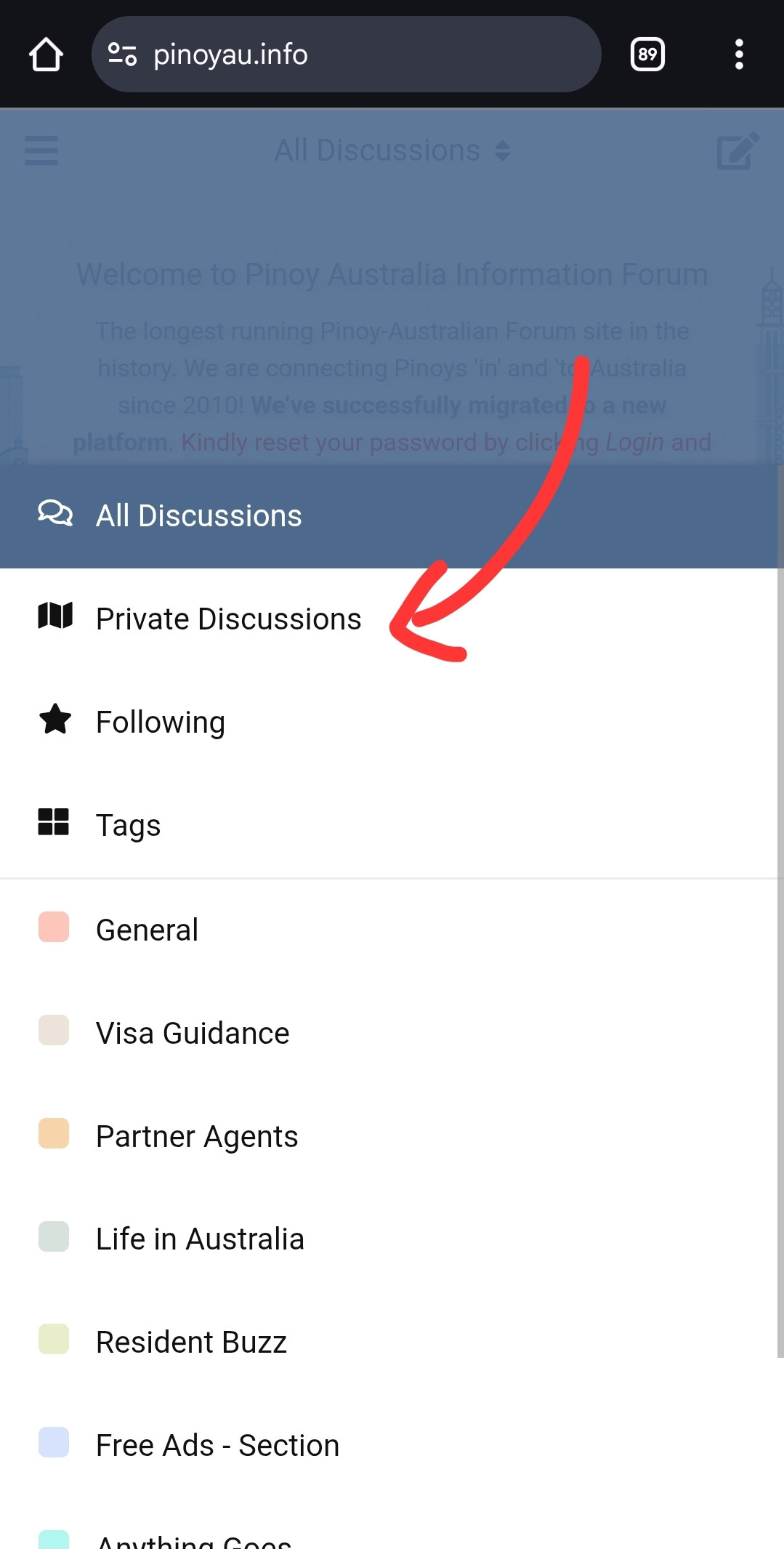Select All Discussions in the menu
Screen dimensions: 784x1549
coord(198,516)
